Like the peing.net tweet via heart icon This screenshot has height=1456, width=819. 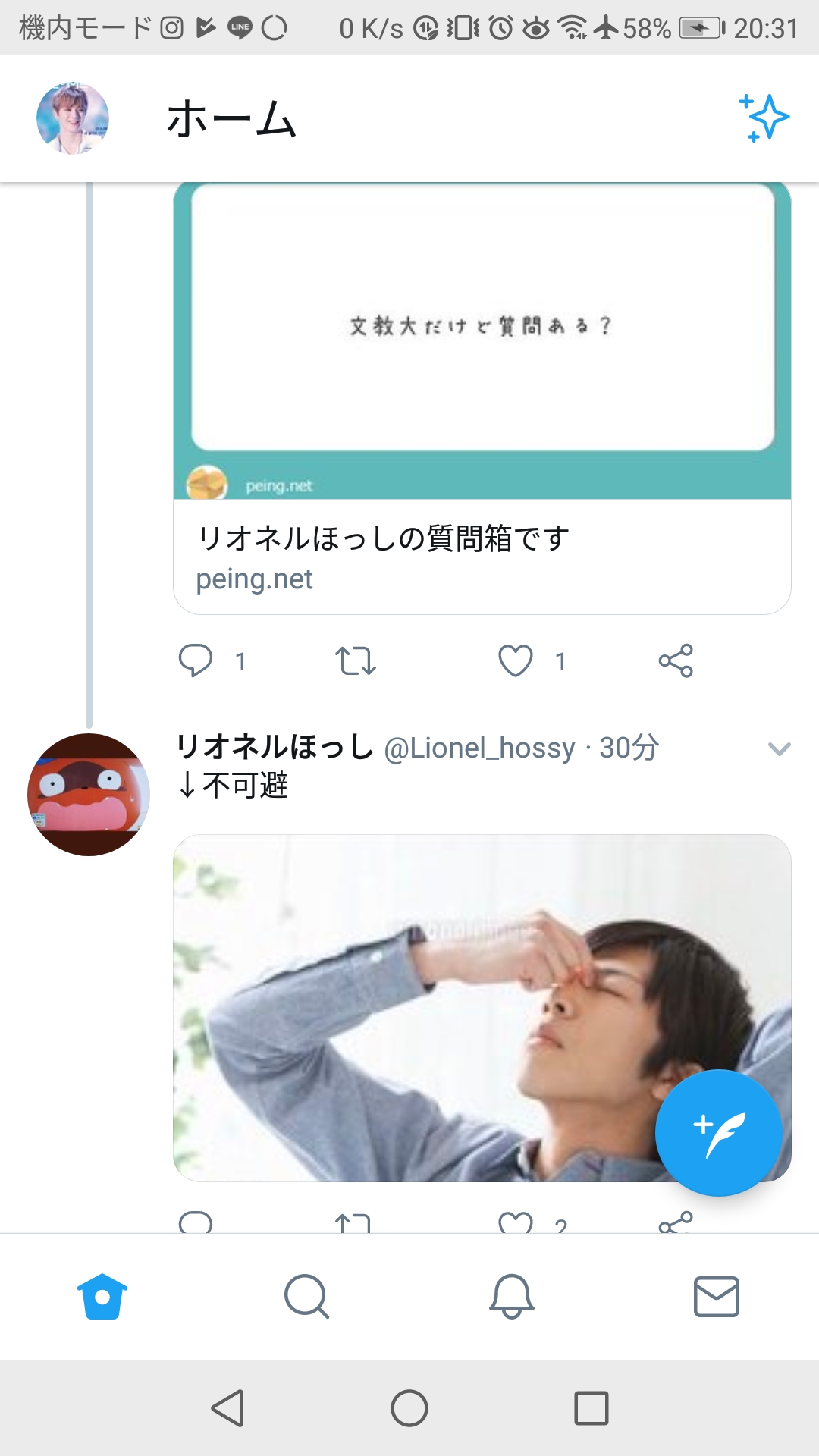(517, 661)
